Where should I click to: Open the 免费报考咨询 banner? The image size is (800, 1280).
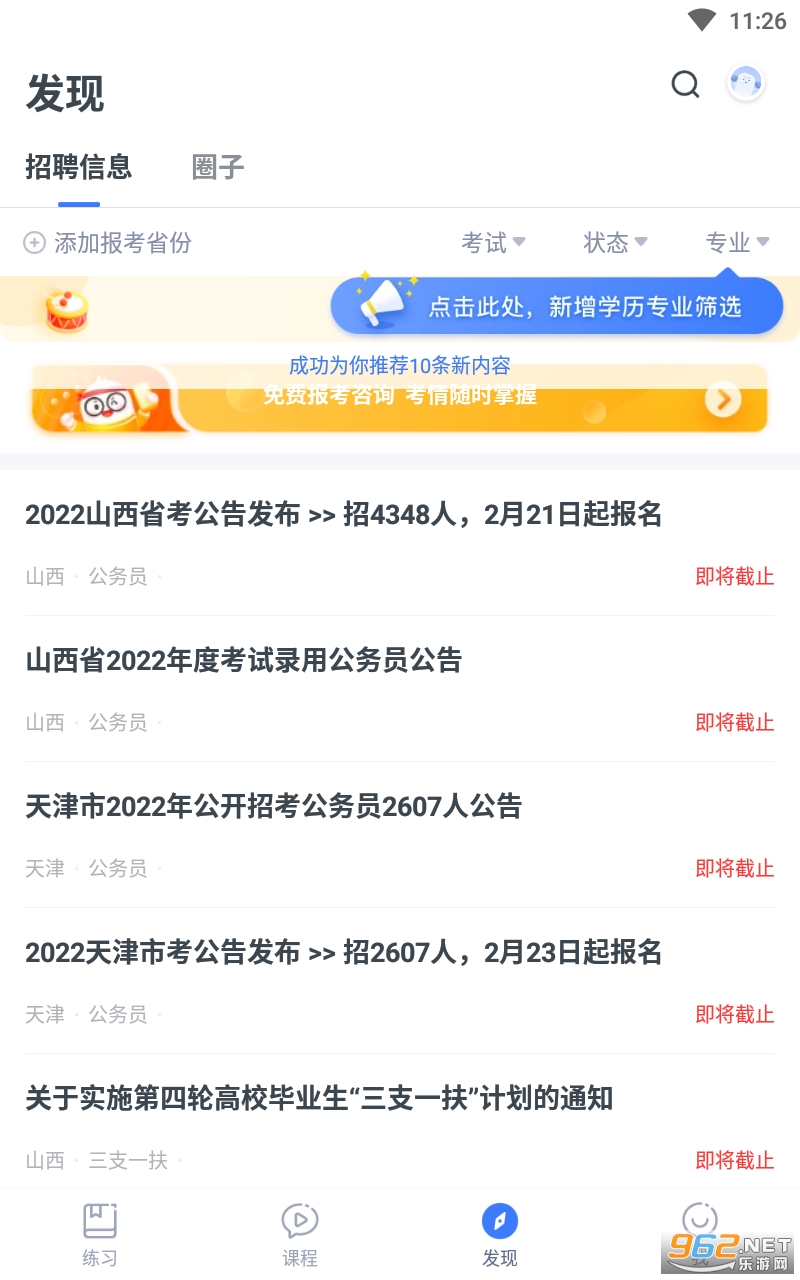coord(400,399)
